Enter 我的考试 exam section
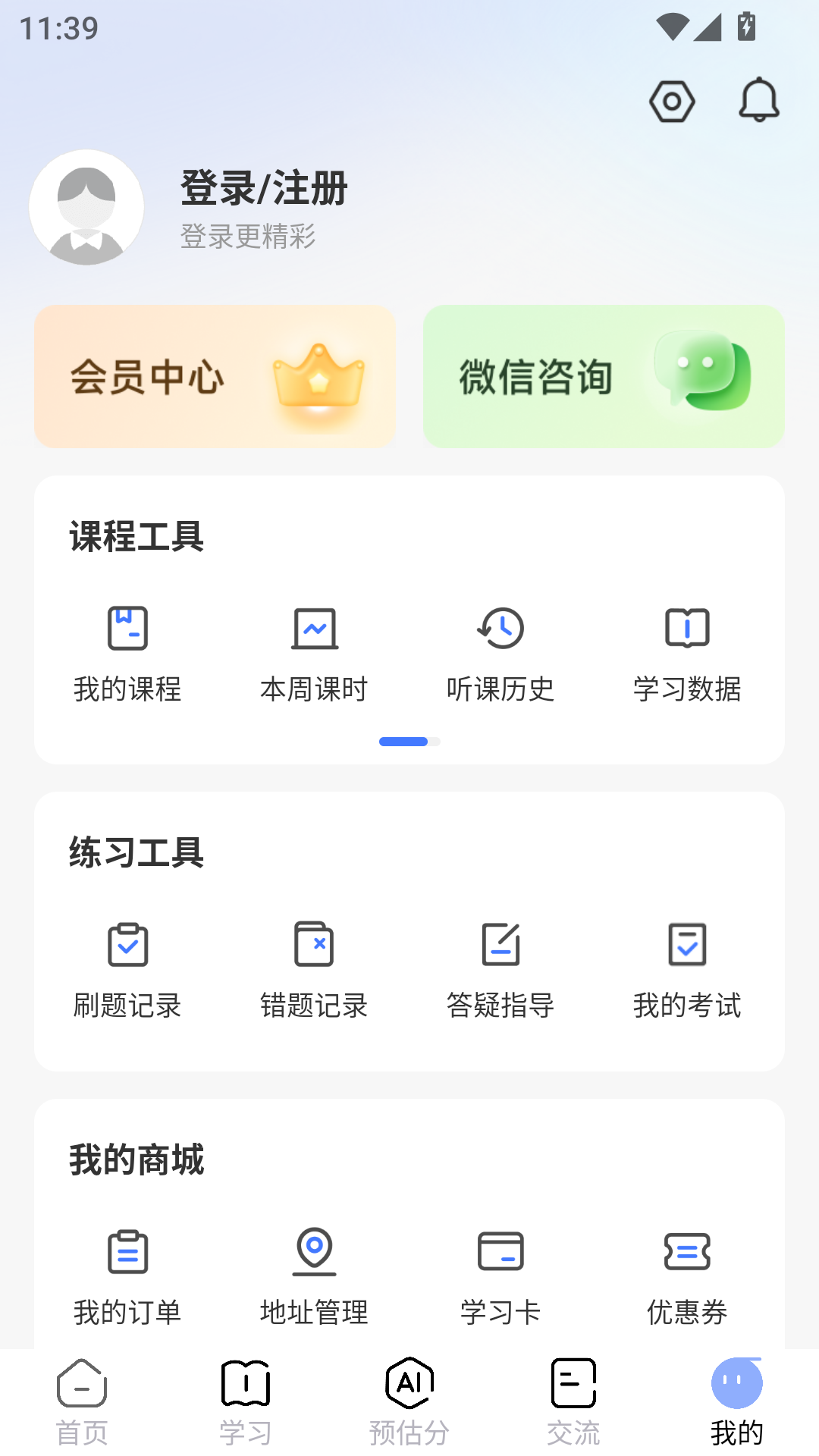Image resolution: width=819 pixels, height=1456 pixels. point(687,971)
